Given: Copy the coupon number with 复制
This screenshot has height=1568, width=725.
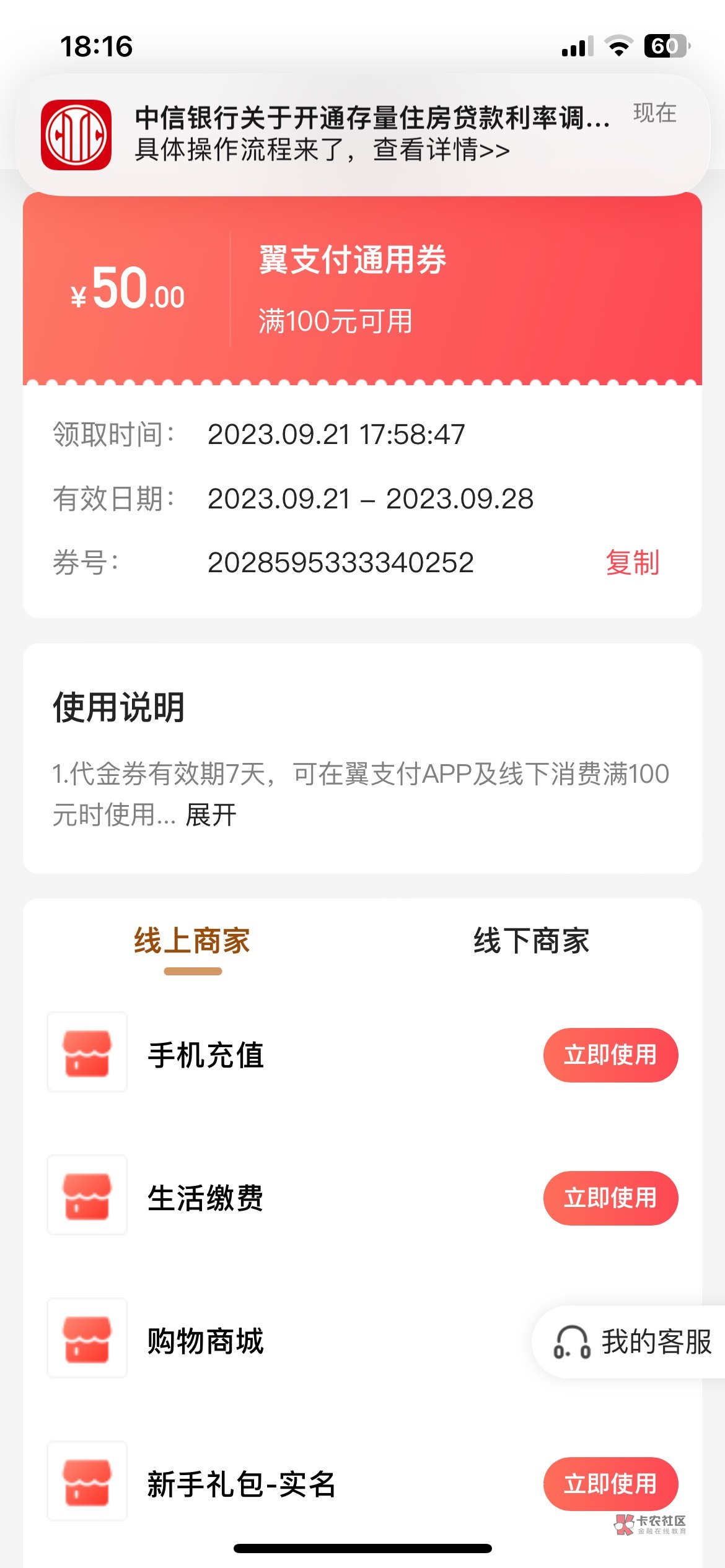Looking at the screenshot, I should [x=632, y=562].
